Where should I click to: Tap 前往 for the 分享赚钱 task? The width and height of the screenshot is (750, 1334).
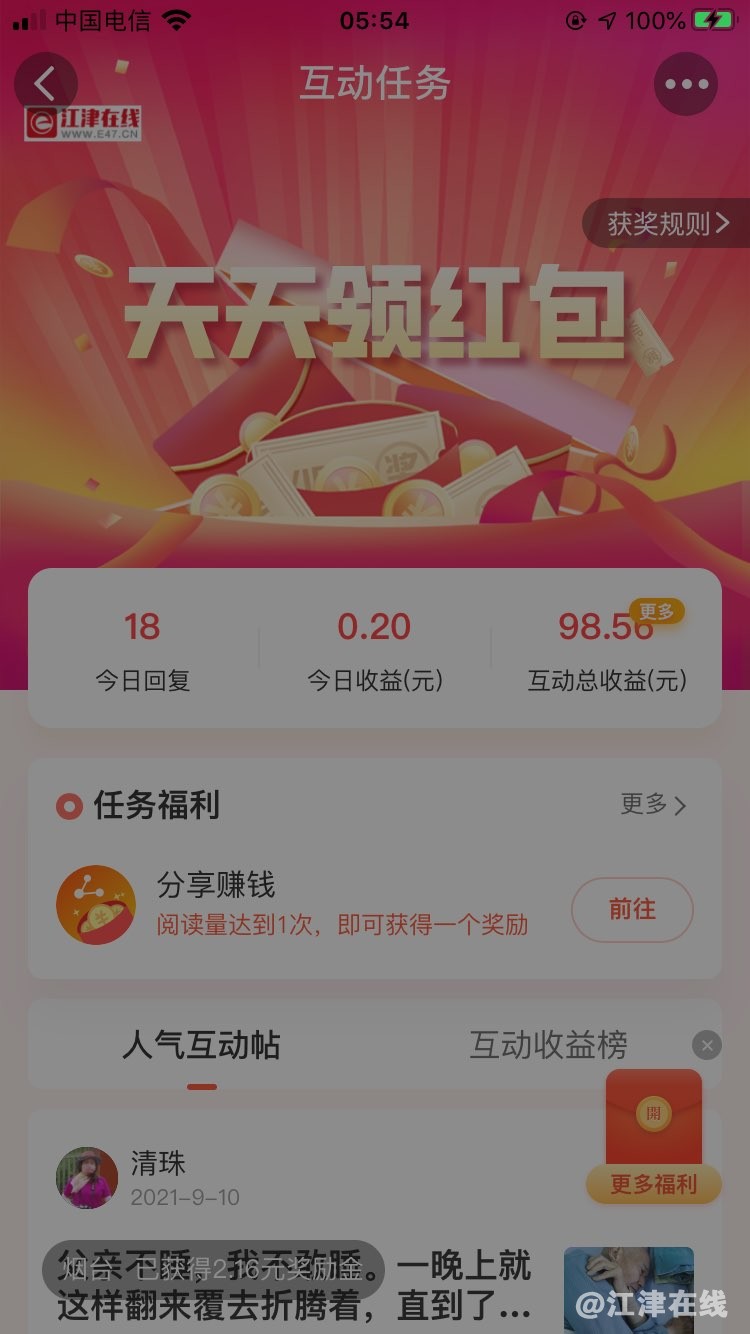click(x=632, y=909)
